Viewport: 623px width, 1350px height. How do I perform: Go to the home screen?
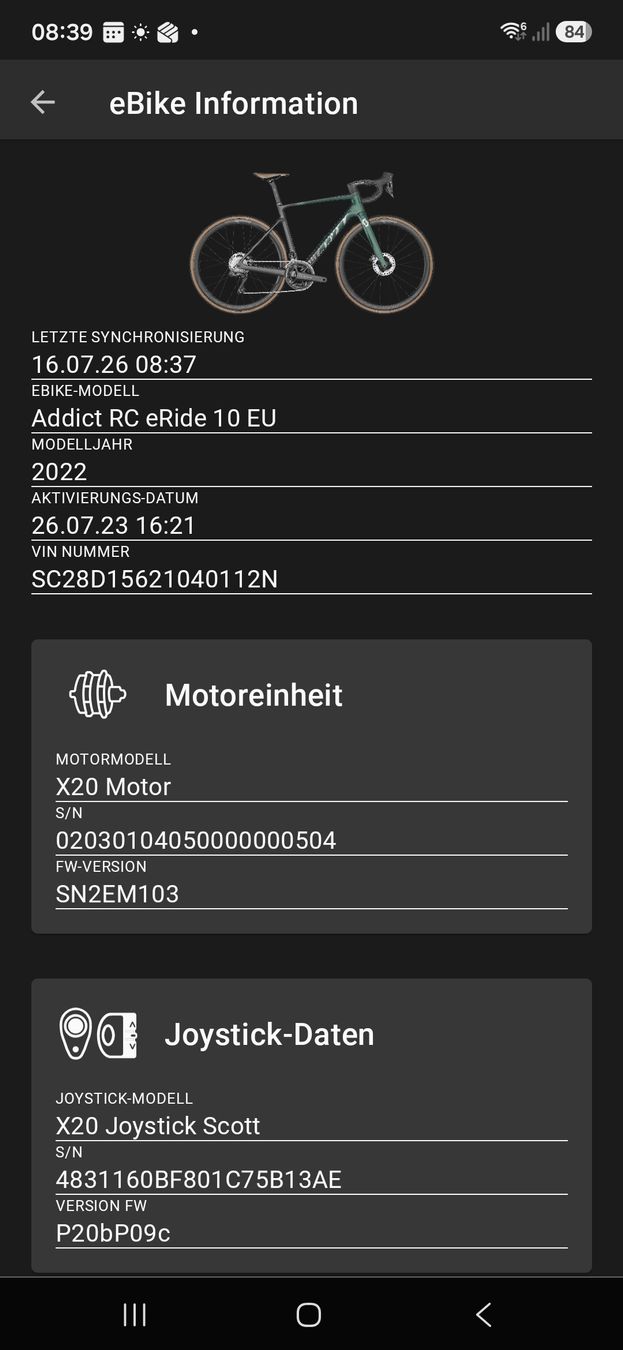click(309, 1315)
